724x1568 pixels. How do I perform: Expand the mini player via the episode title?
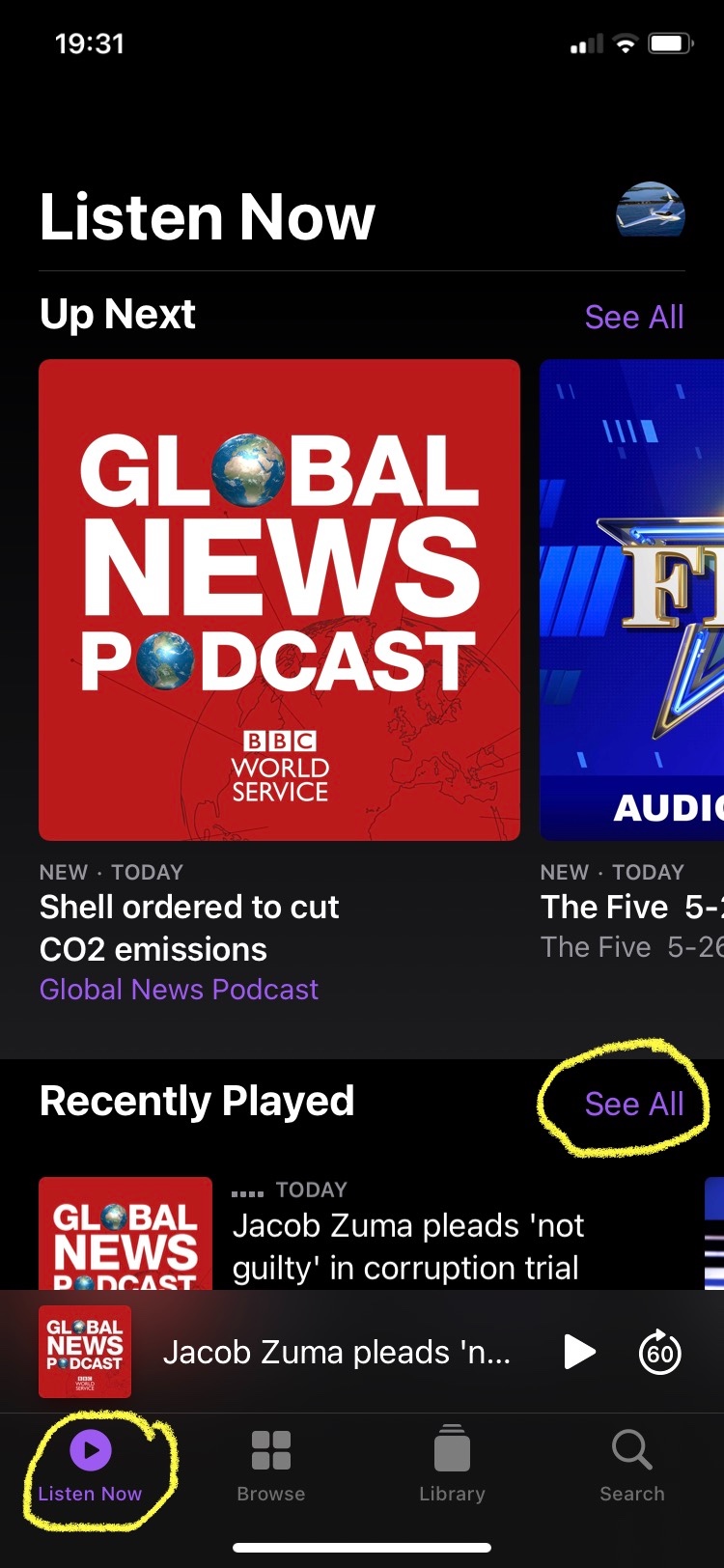click(336, 1352)
